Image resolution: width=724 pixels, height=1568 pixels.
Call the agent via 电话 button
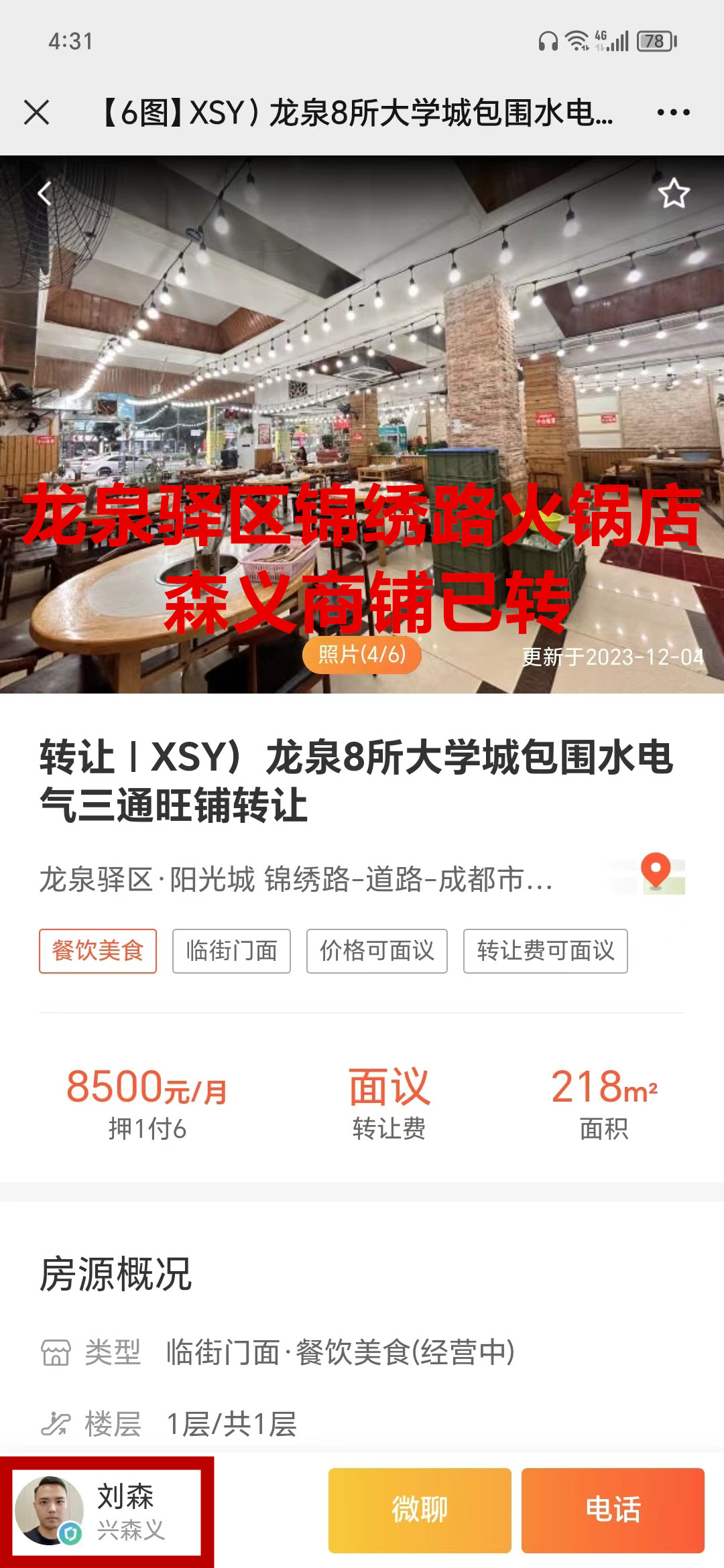click(x=613, y=1510)
